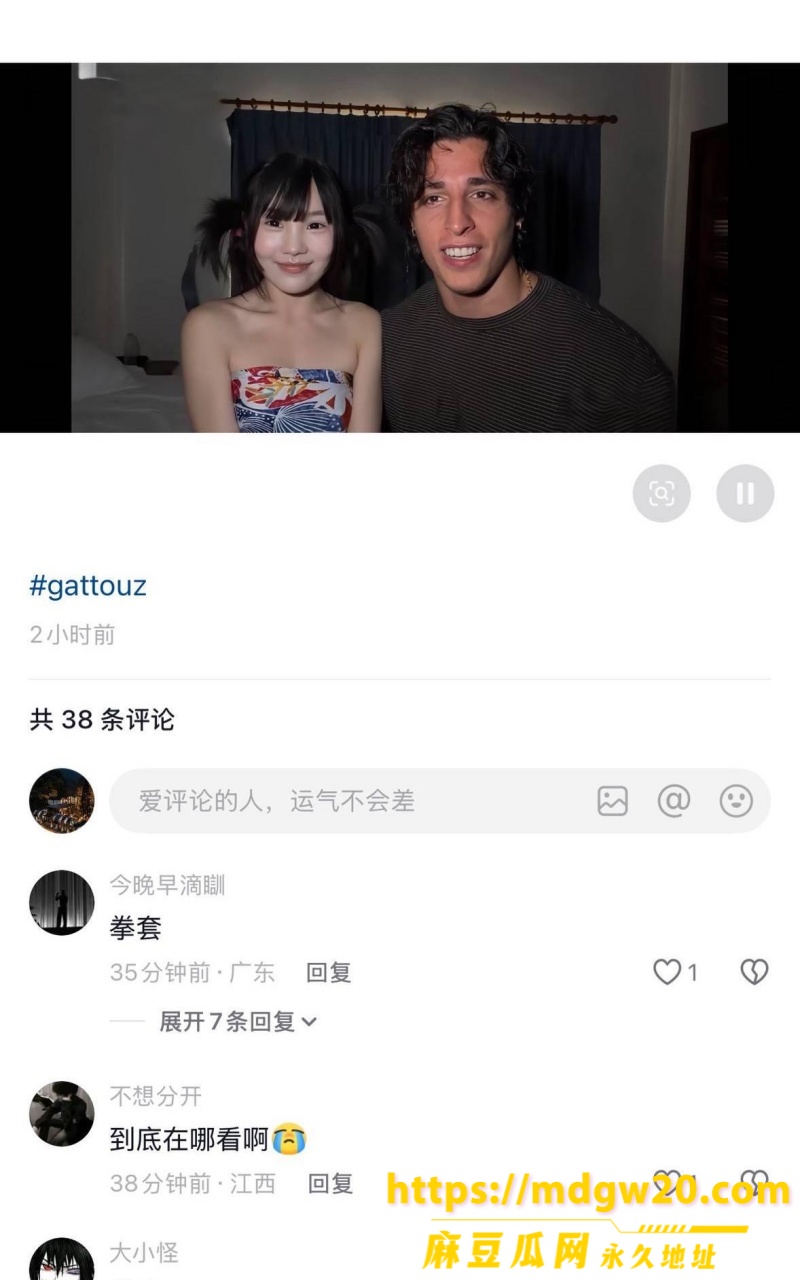Tap the visual search scan icon

(x=661, y=493)
